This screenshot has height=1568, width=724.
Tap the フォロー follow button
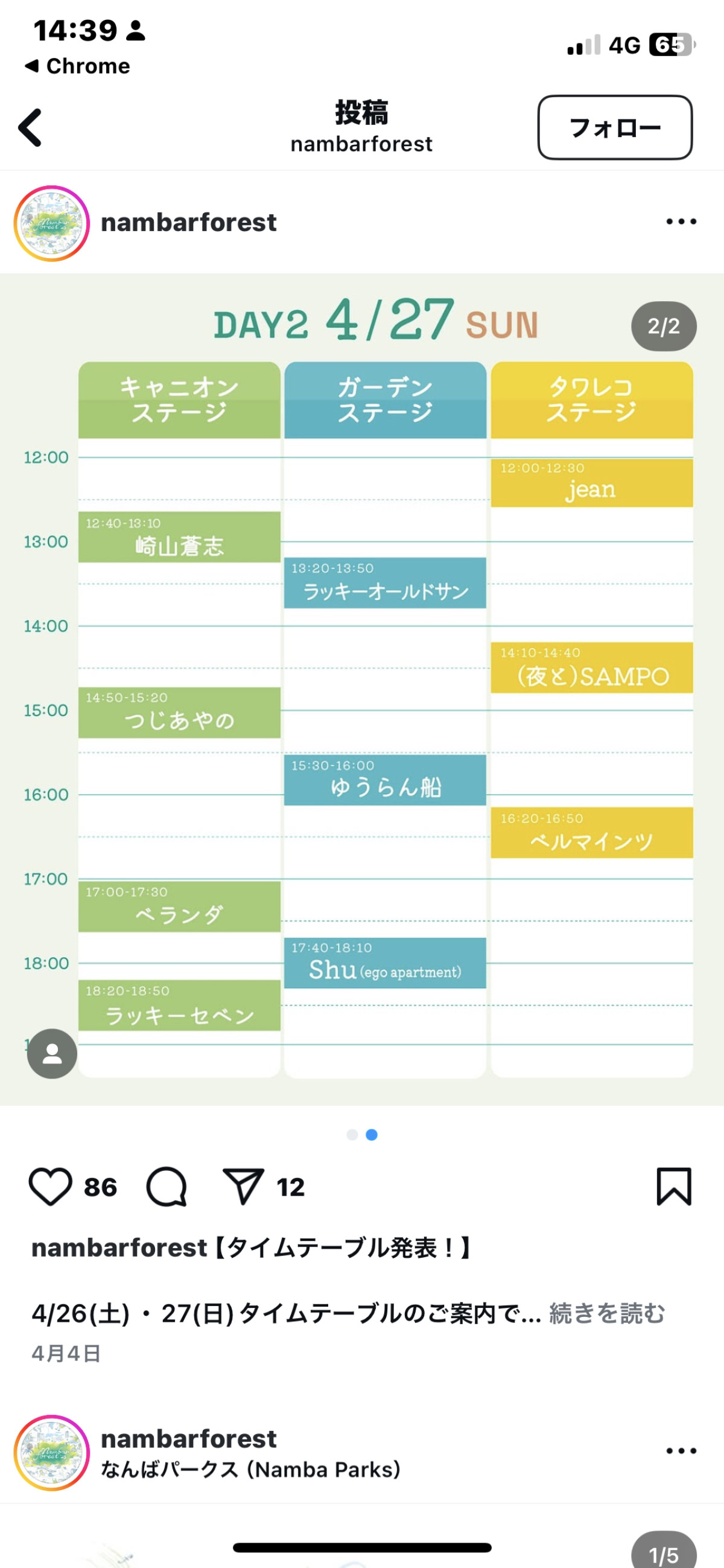click(x=614, y=128)
